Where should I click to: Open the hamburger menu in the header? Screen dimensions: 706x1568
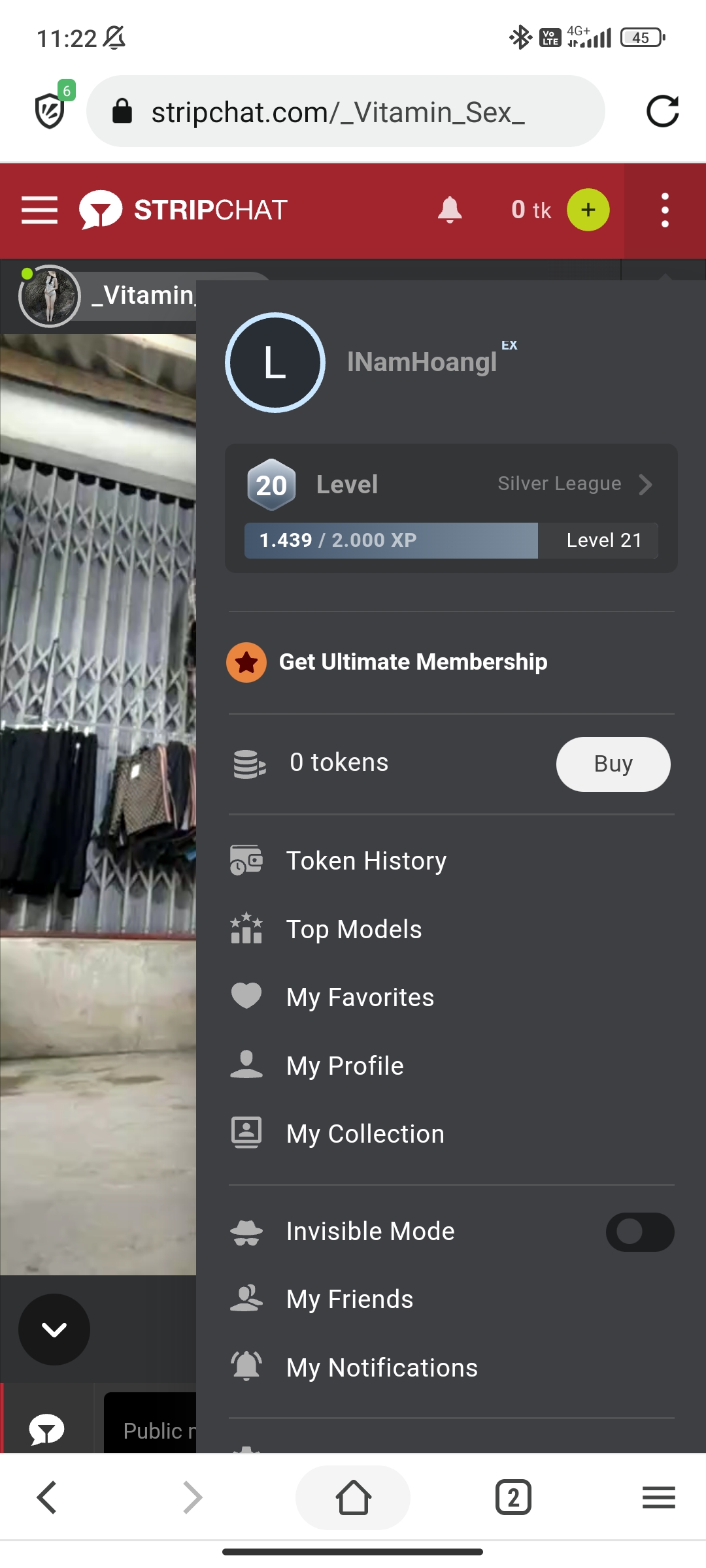click(x=39, y=210)
